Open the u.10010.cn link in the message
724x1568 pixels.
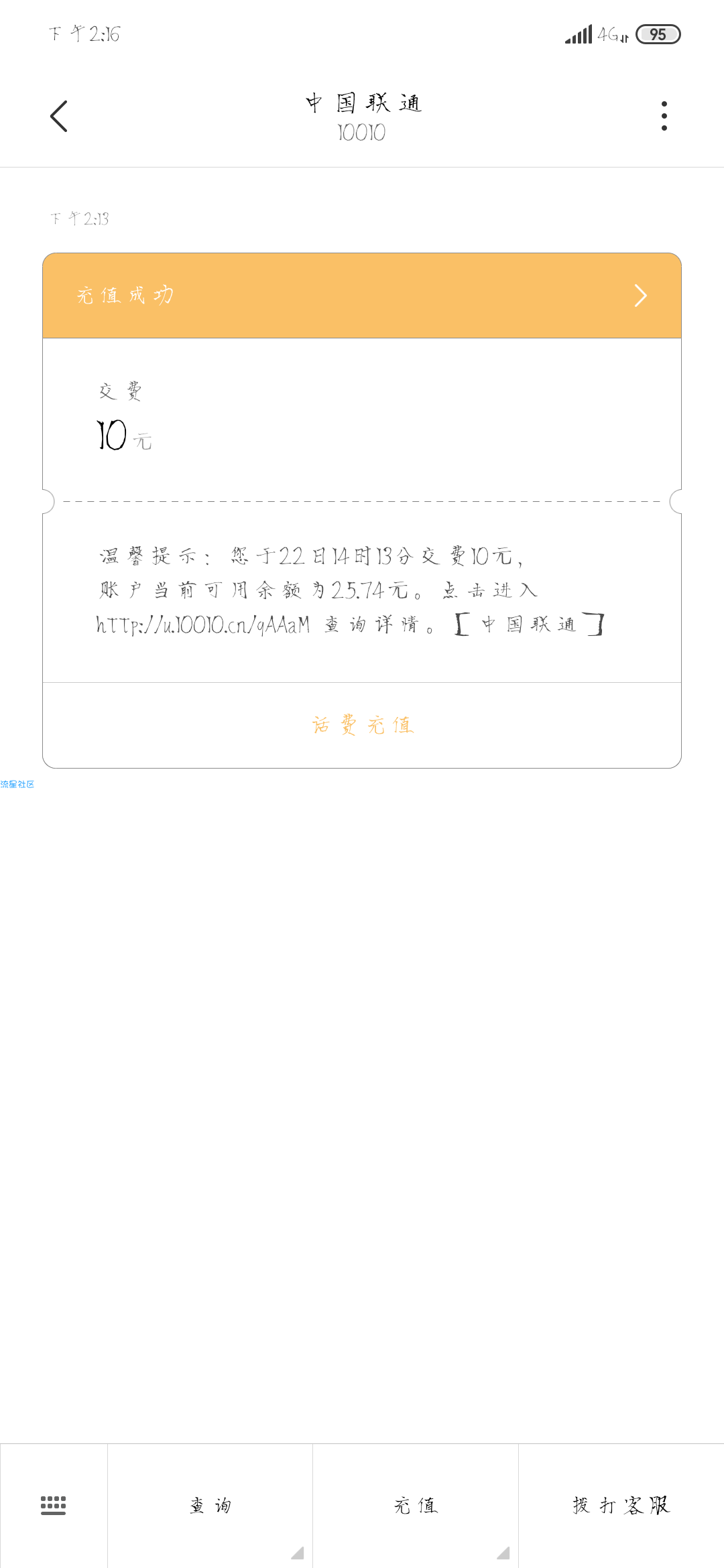(x=203, y=625)
